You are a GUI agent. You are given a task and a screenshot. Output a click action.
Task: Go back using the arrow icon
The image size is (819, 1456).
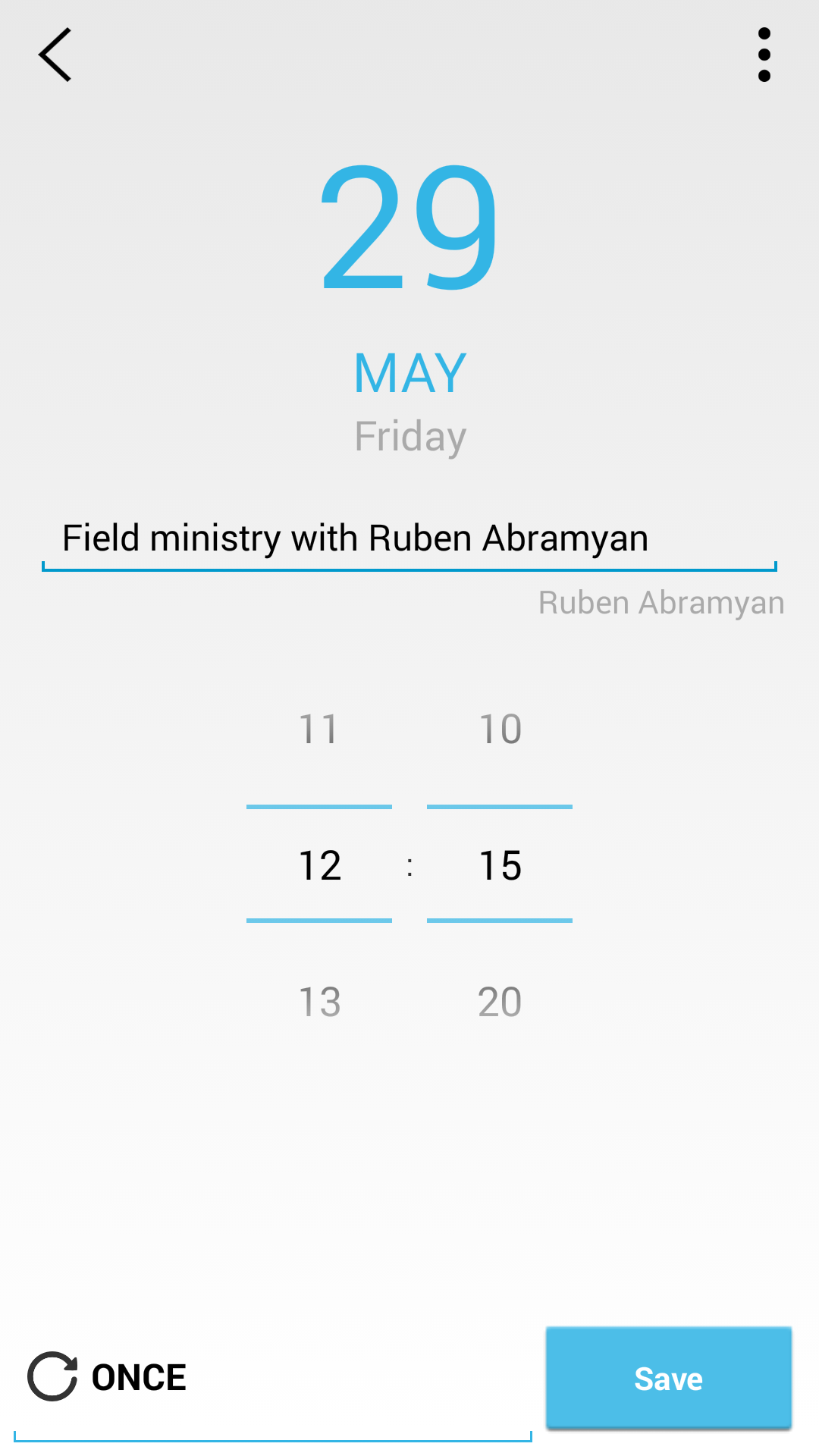tap(55, 55)
